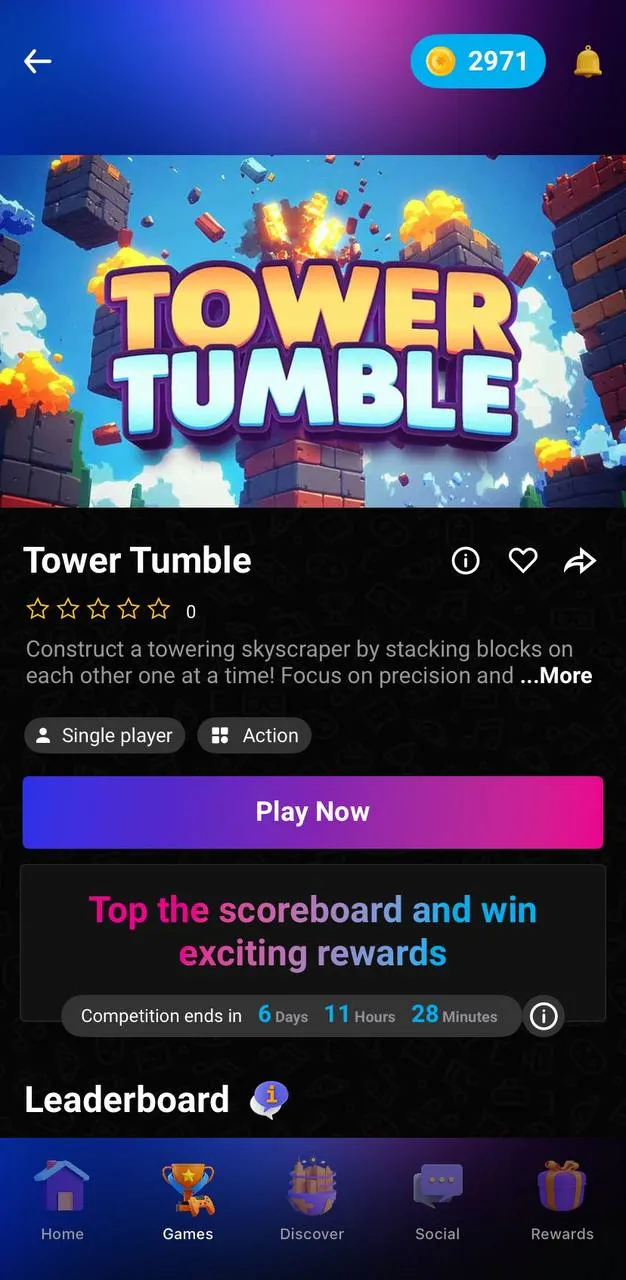
Task: Select the Action category chip
Action: pyautogui.click(x=255, y=736)
